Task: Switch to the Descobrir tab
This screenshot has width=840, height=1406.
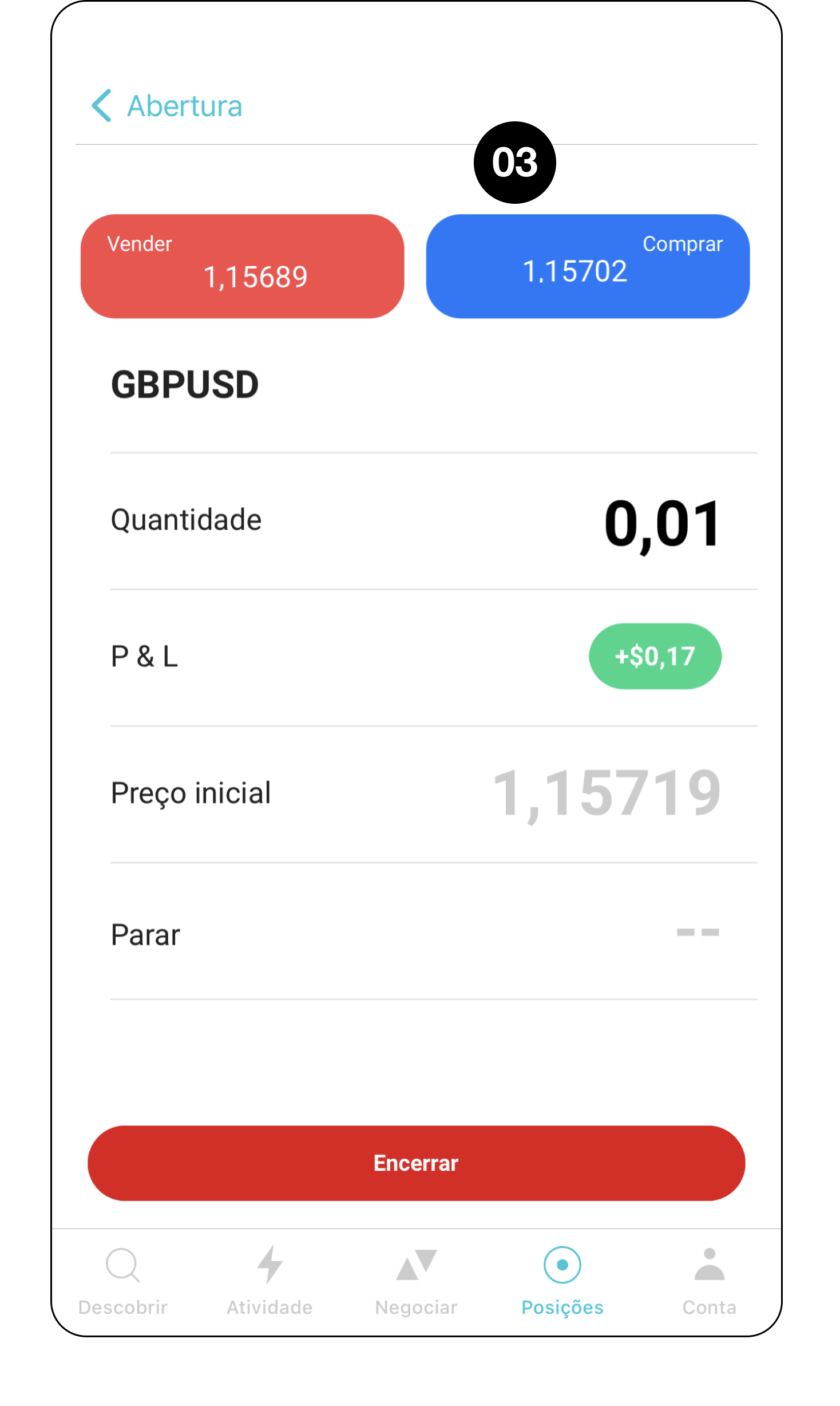Action: tap(123, 1280)
